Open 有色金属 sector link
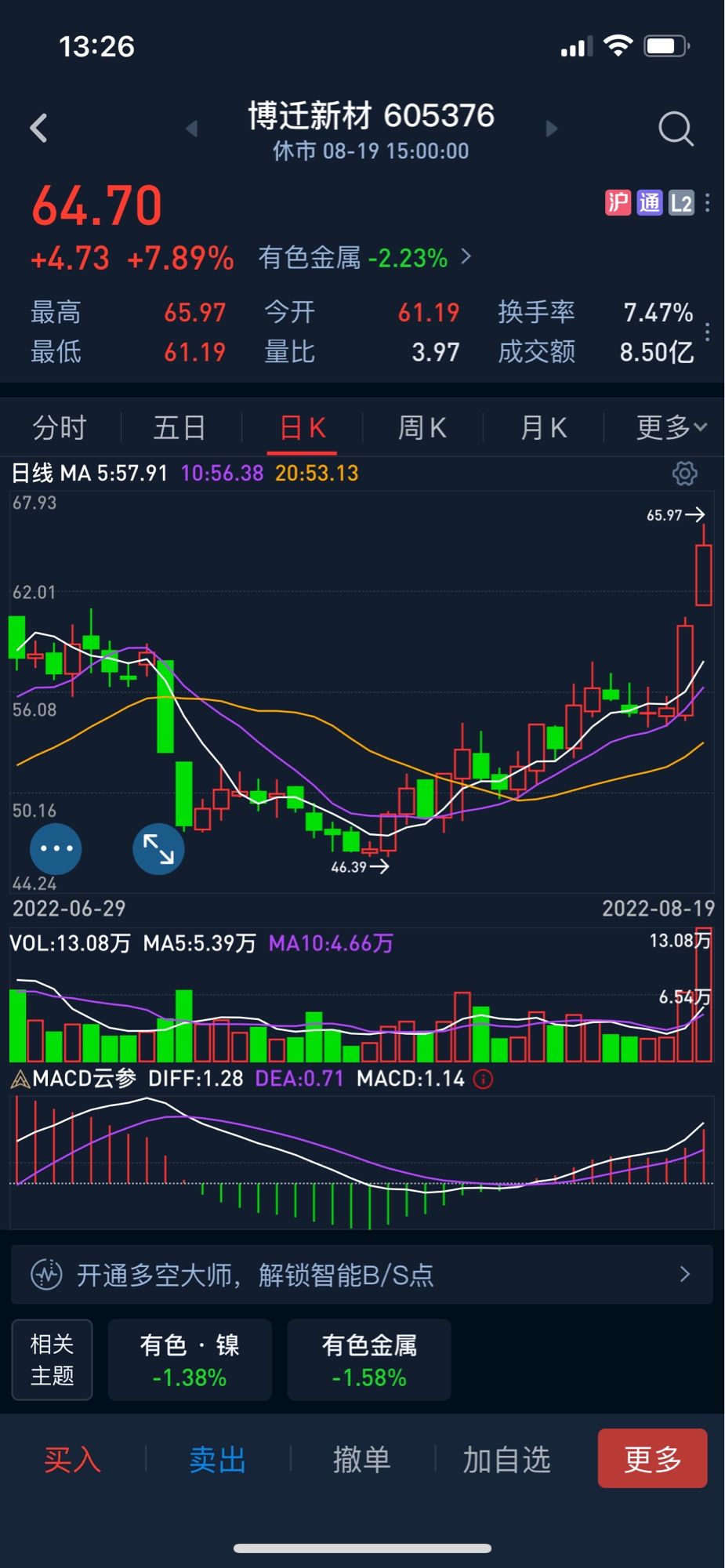 (364, 257)
